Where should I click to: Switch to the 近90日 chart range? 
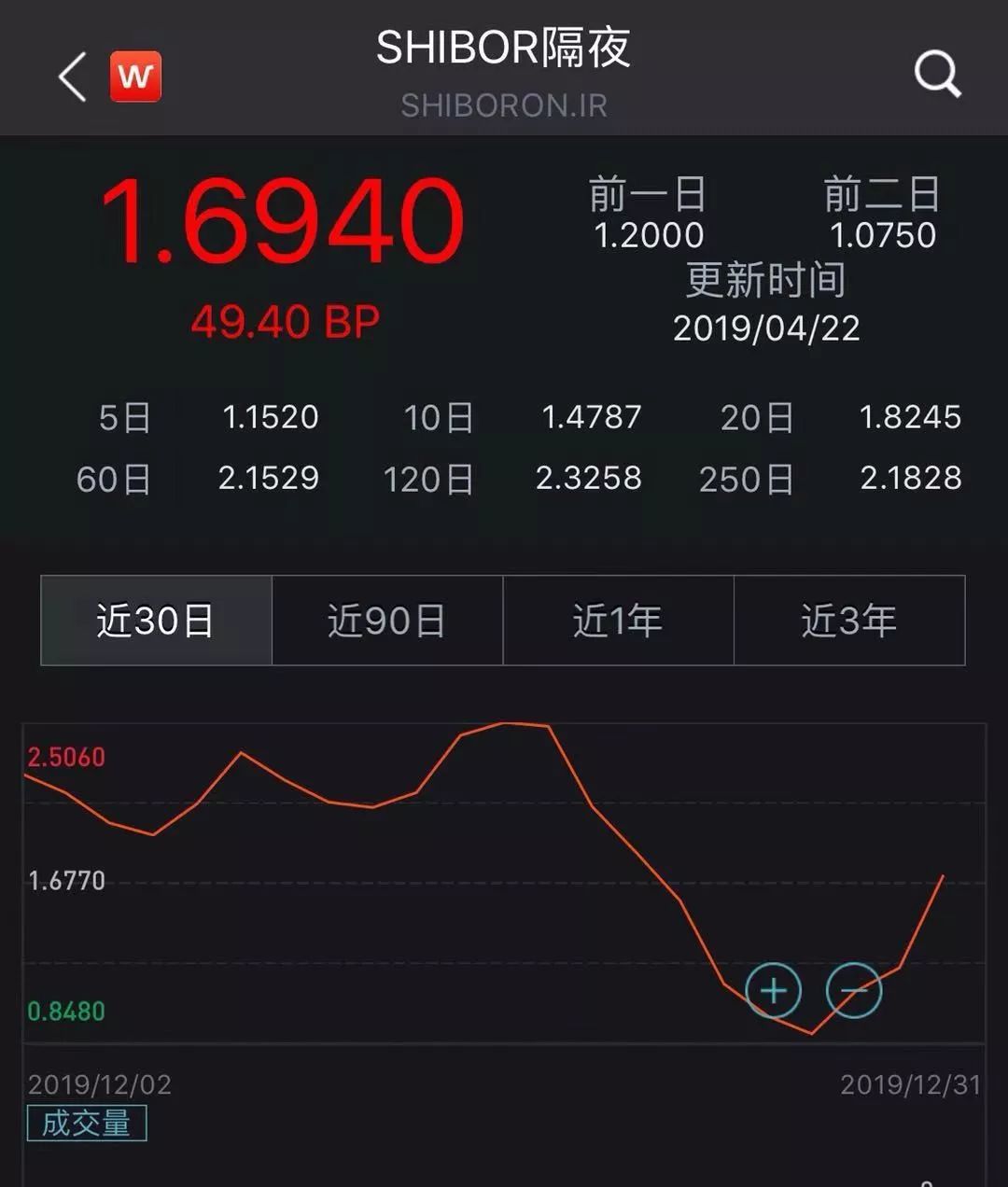(x=386, y=621)
